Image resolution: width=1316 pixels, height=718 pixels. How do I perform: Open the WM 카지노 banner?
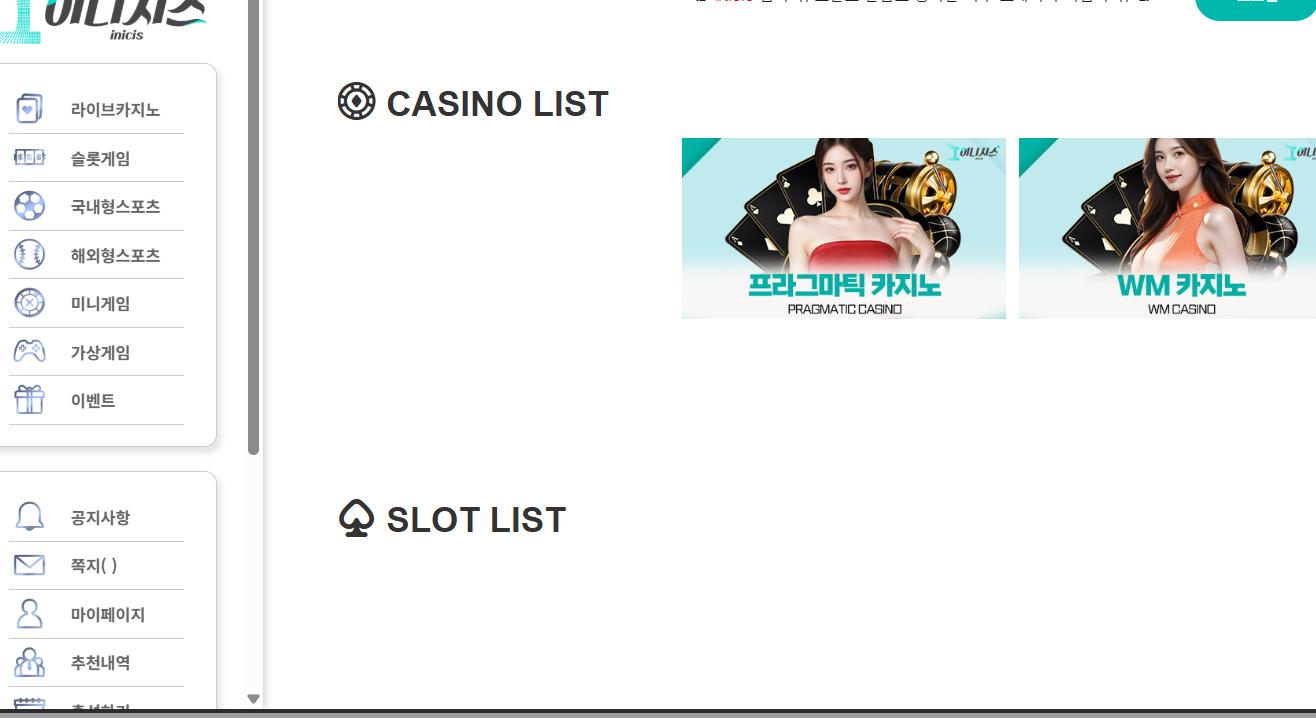click(1166, 228)
